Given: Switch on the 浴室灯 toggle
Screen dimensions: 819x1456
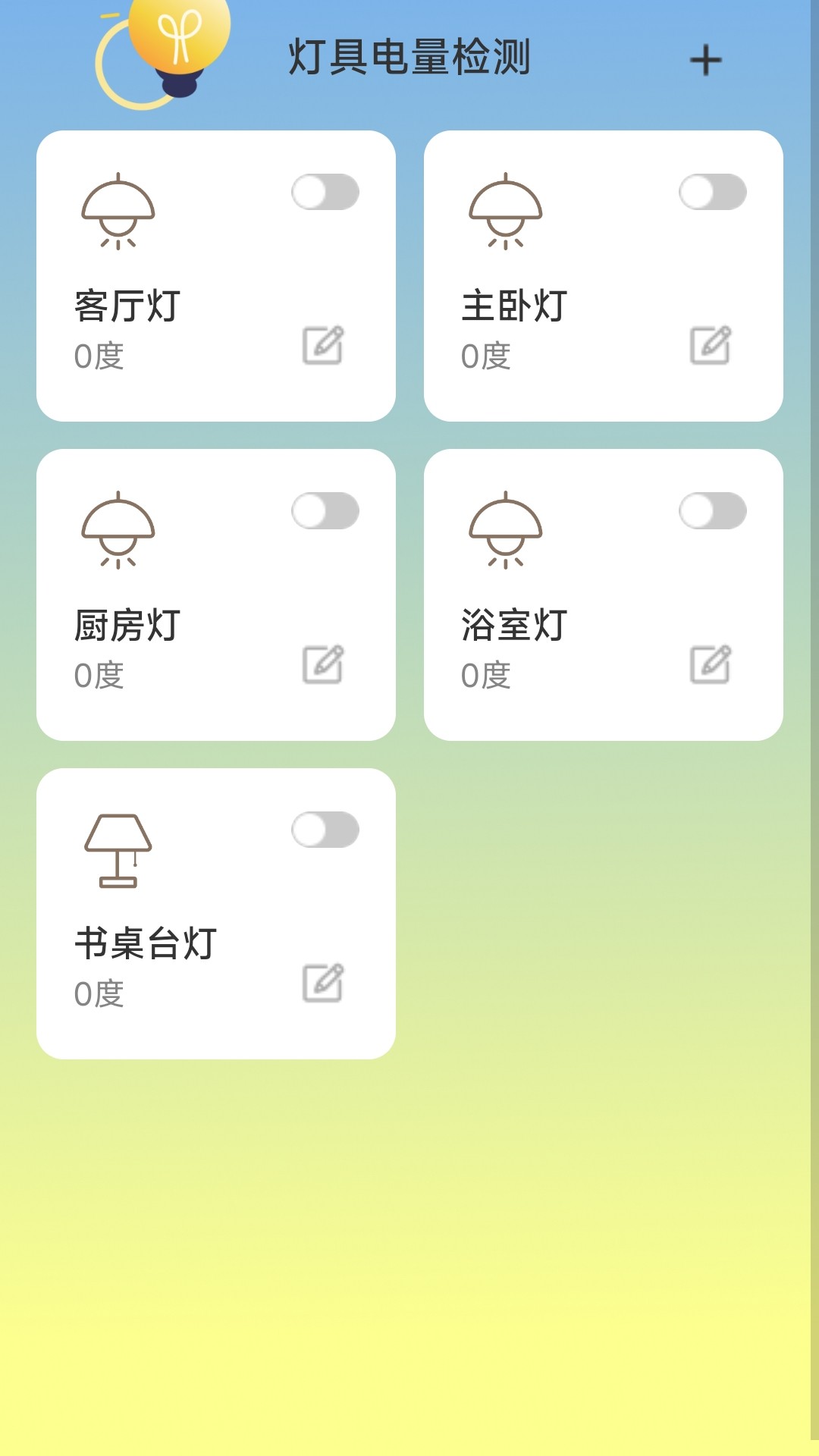Looking at the screenshot, I should pyautogui.click(x=713, y=513).
